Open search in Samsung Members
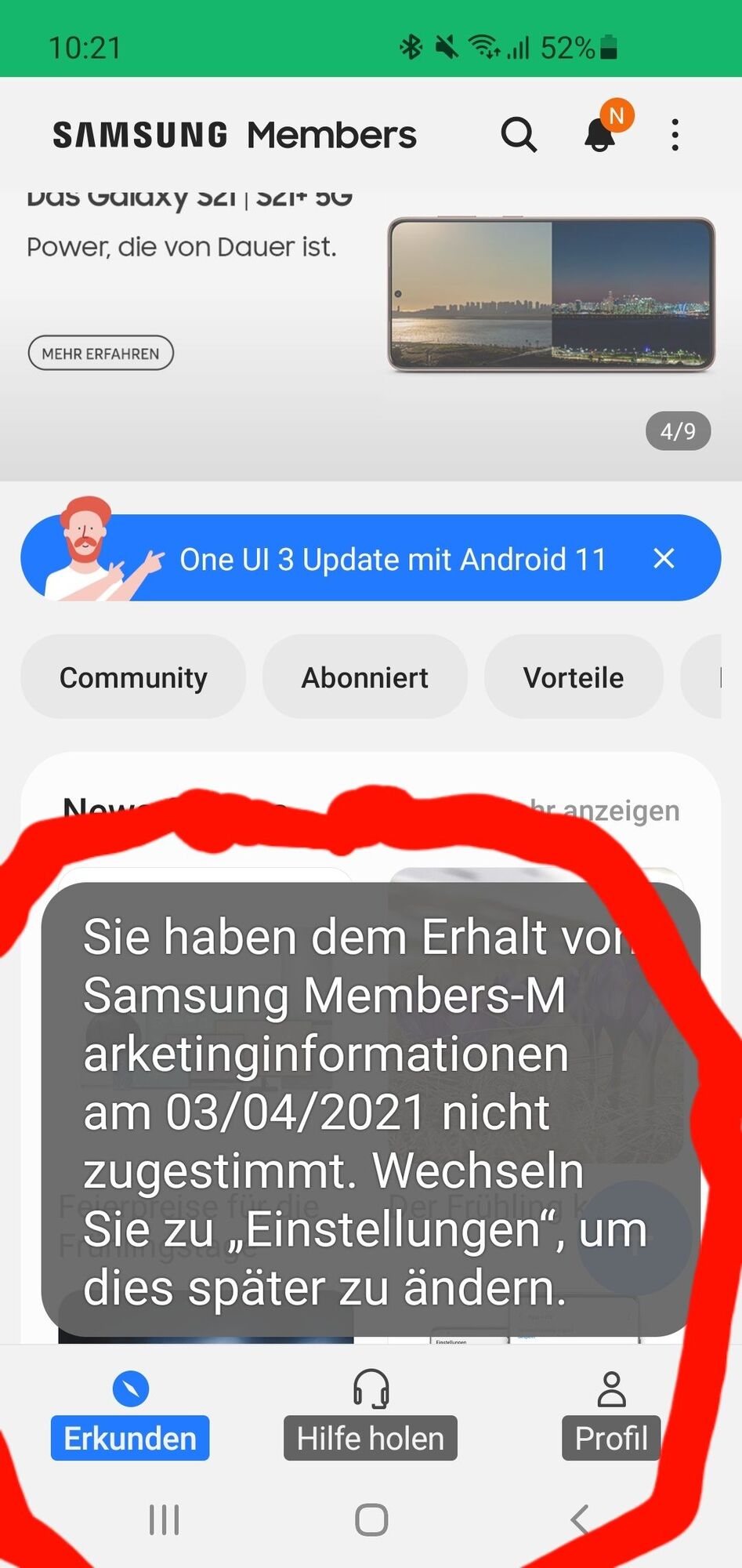Image resolution: width=742 pixels, height=1568 pixels. coord(519,135)
